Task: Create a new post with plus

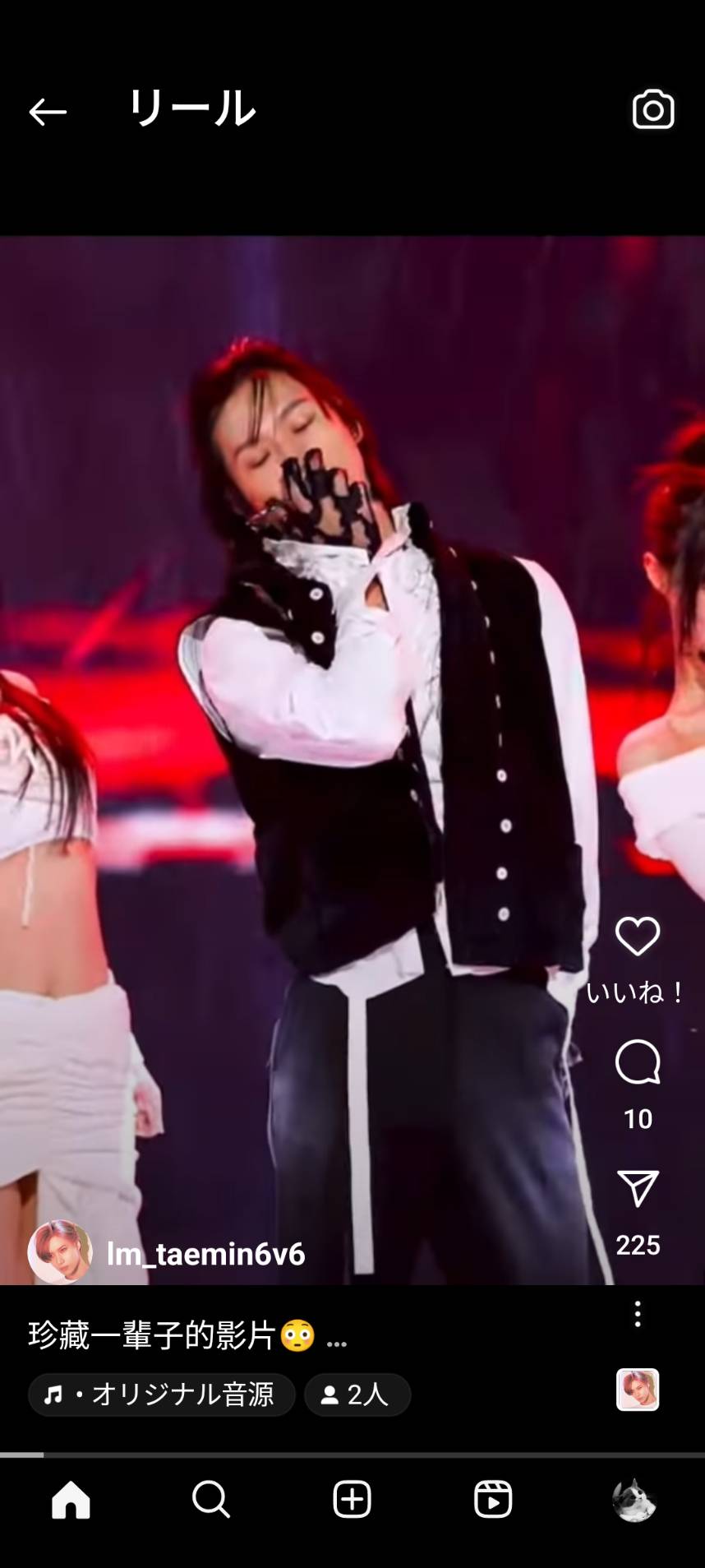Action: (x=352, y=1500)
